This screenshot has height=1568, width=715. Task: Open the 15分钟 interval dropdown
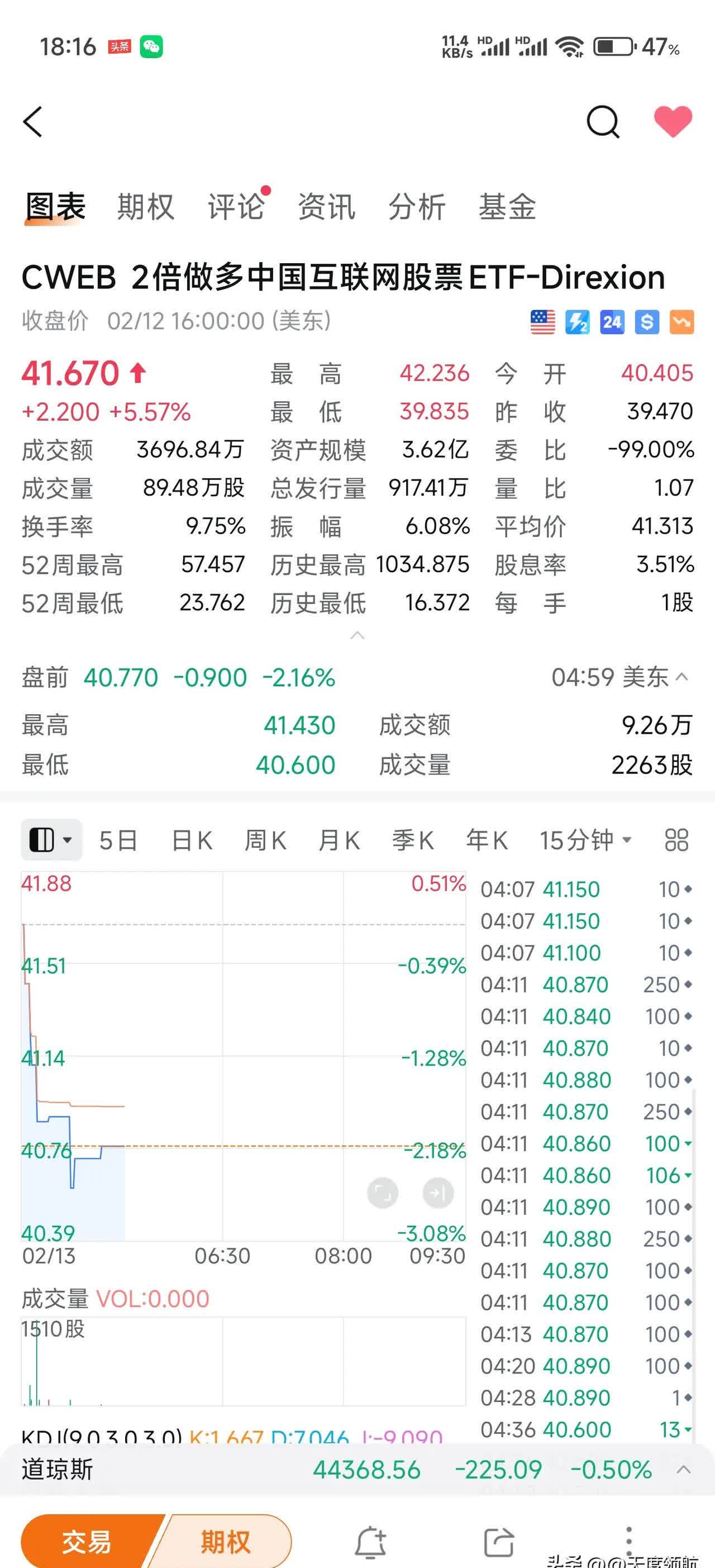583,839
